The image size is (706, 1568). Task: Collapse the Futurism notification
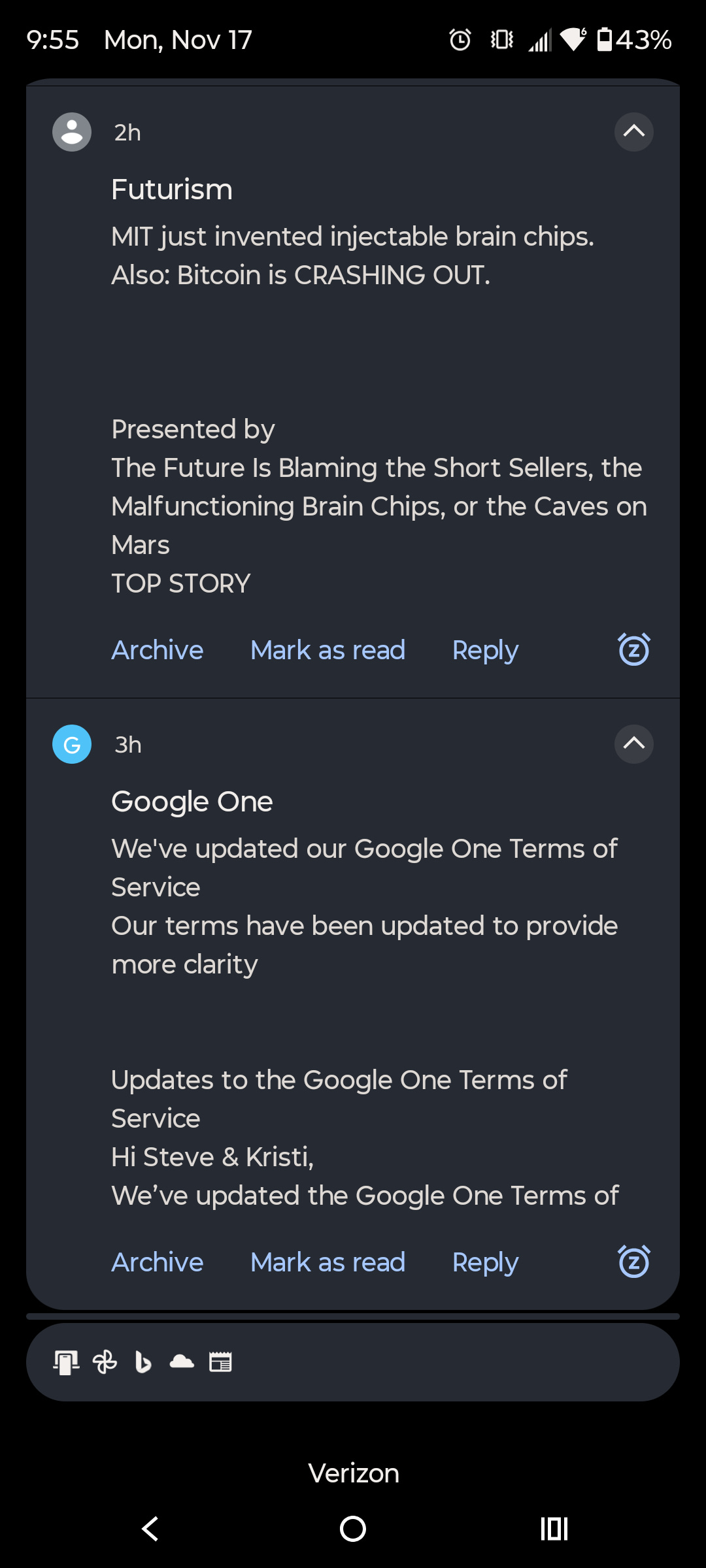tap(633, 132)
